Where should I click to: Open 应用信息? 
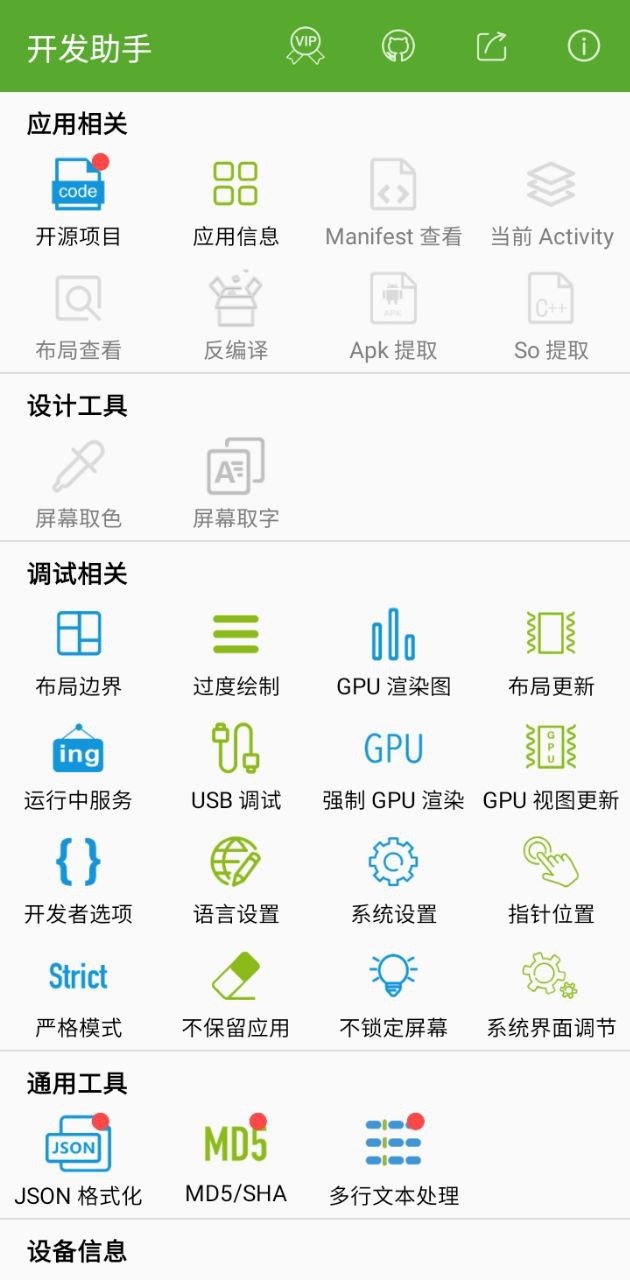click(x=236, y=203)
